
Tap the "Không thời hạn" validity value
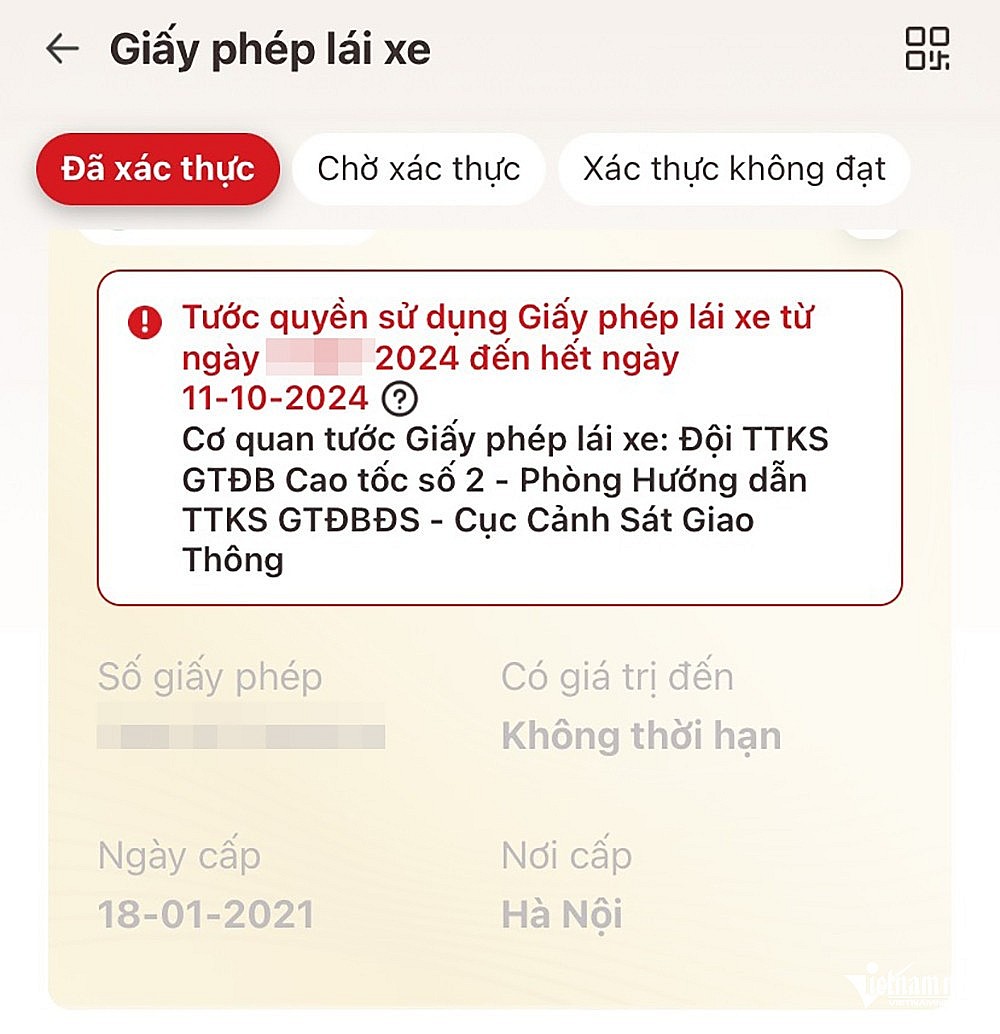coord(639,735)
